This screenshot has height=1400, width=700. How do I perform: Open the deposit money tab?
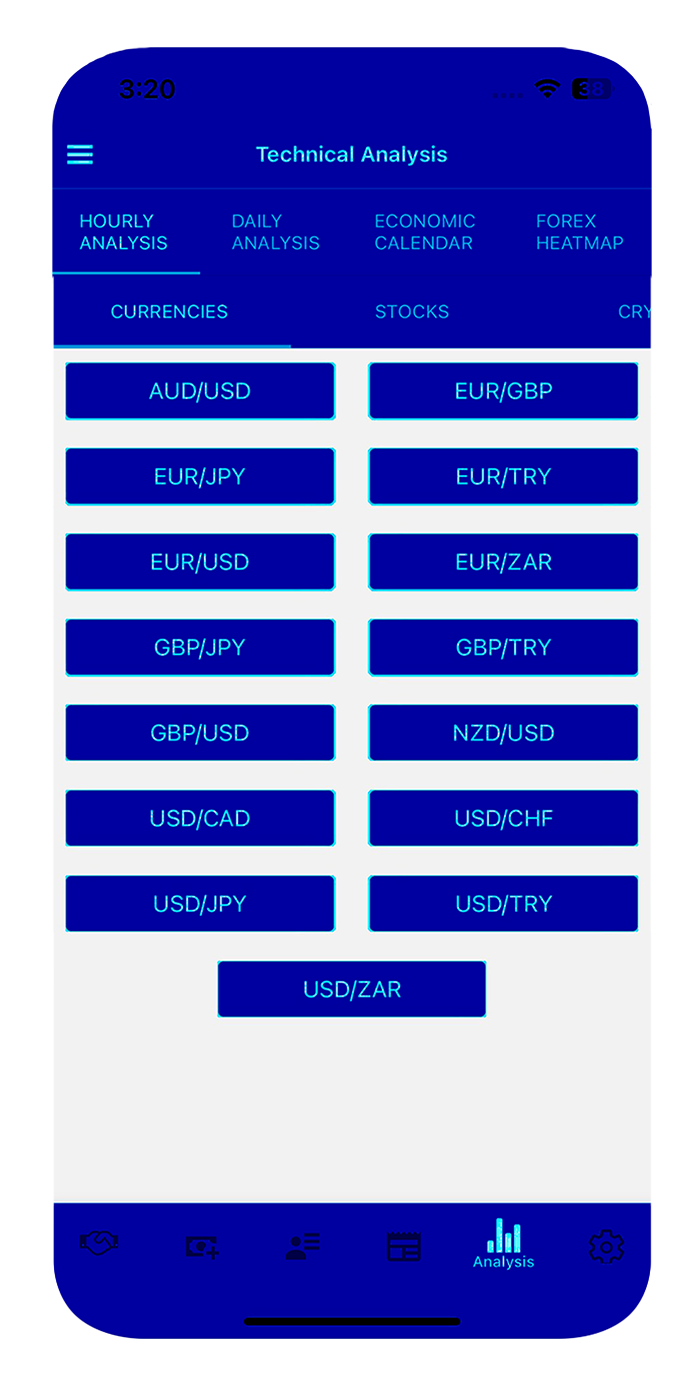pos(202,1247)
